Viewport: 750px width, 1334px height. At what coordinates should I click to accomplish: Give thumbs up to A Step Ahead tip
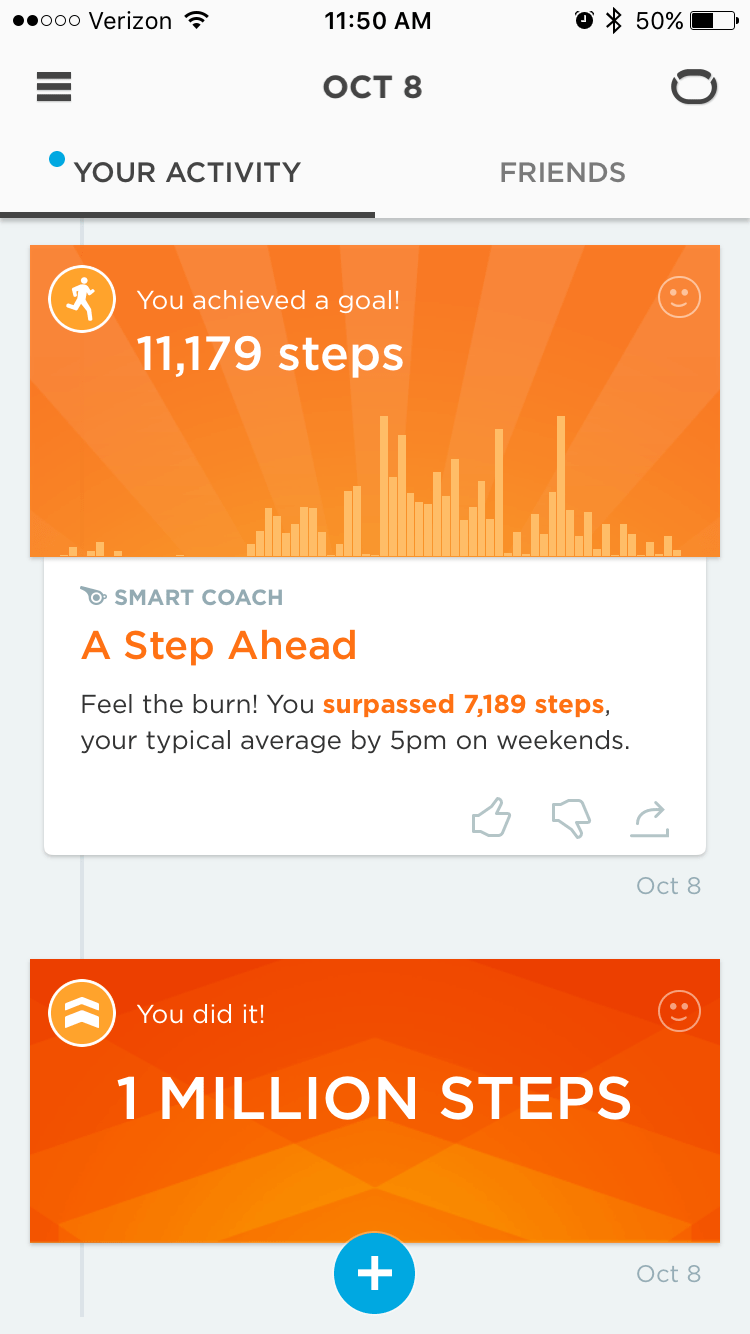click(491, 819)
